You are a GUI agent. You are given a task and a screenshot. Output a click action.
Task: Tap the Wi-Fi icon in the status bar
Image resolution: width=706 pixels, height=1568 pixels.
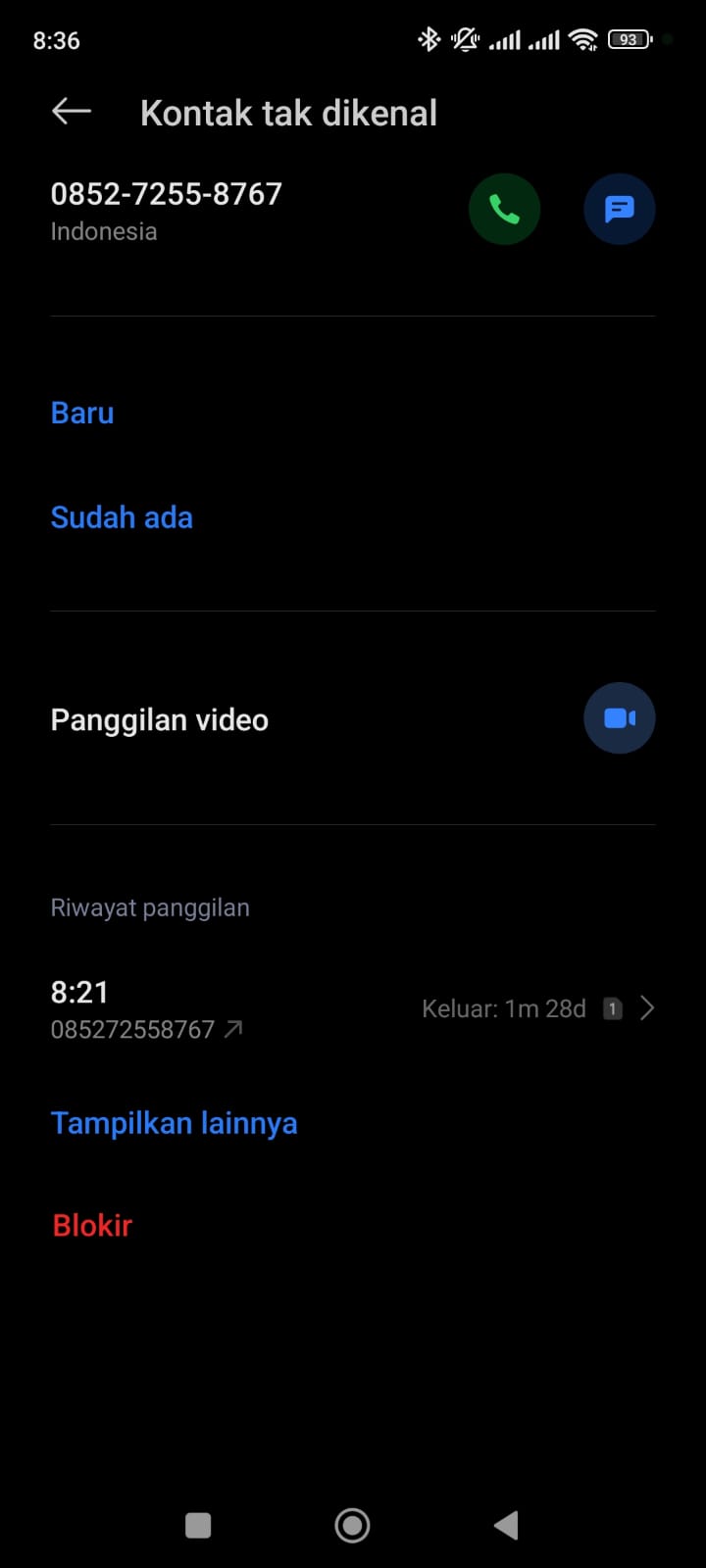[585, 39]
